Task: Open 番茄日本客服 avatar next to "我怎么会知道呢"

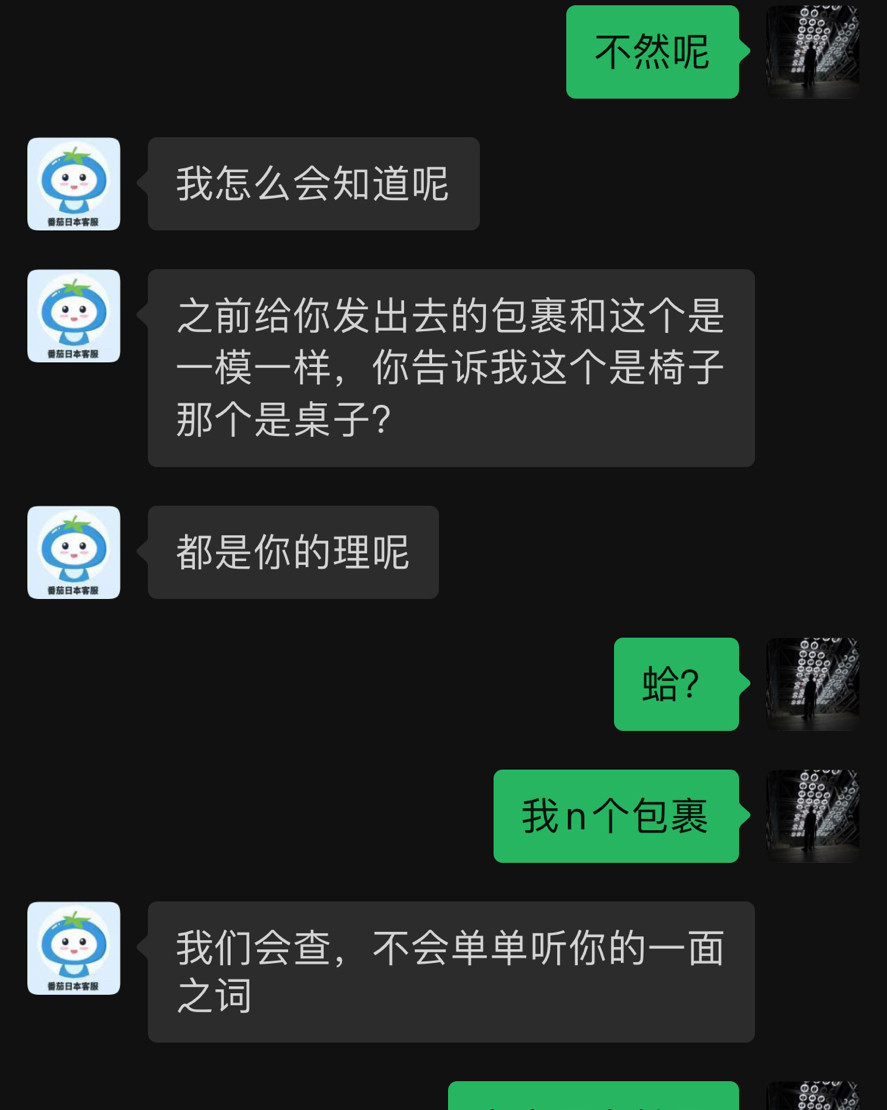Action: point(73,184)
